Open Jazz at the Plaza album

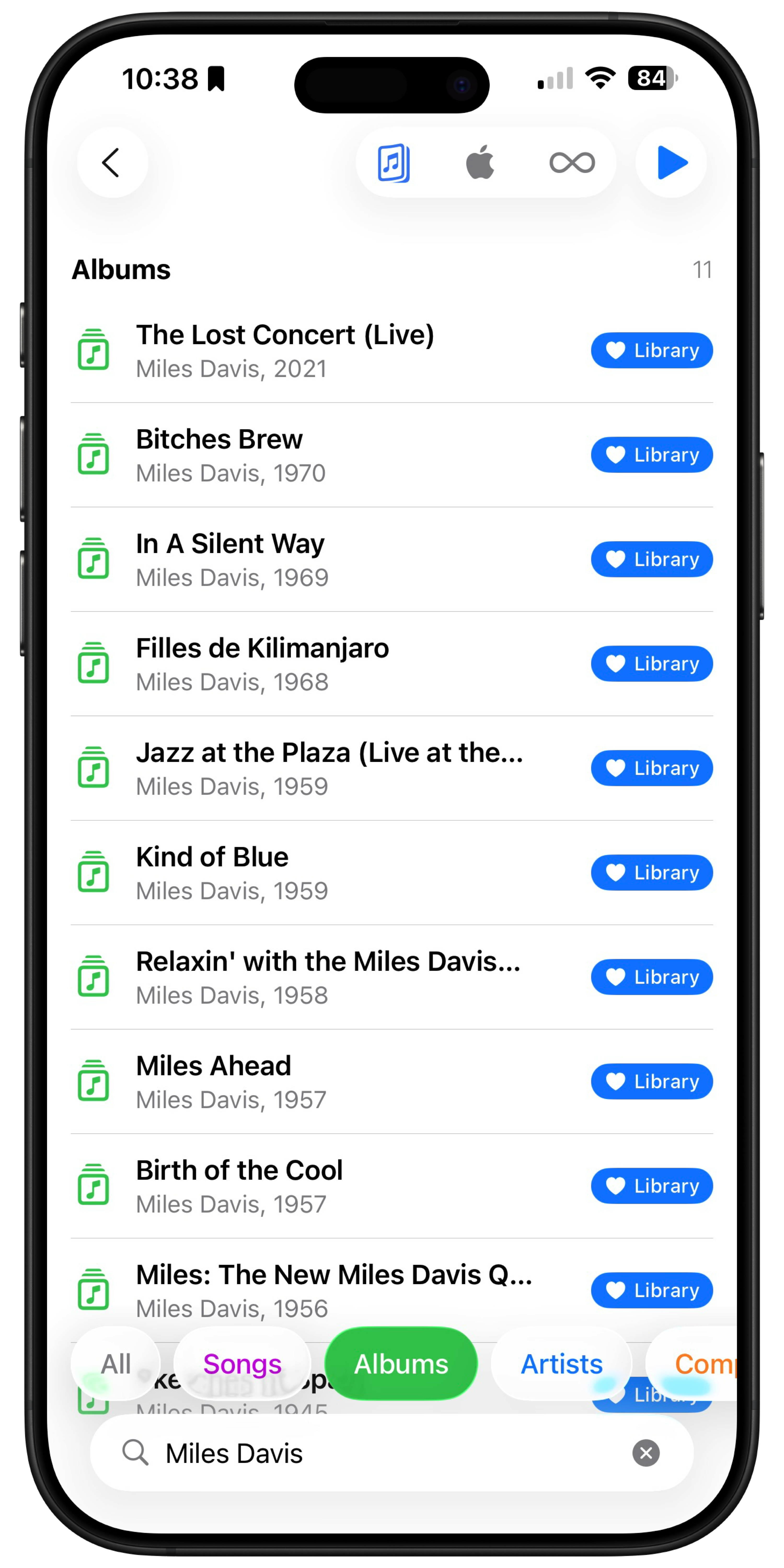tap(329, 768)
